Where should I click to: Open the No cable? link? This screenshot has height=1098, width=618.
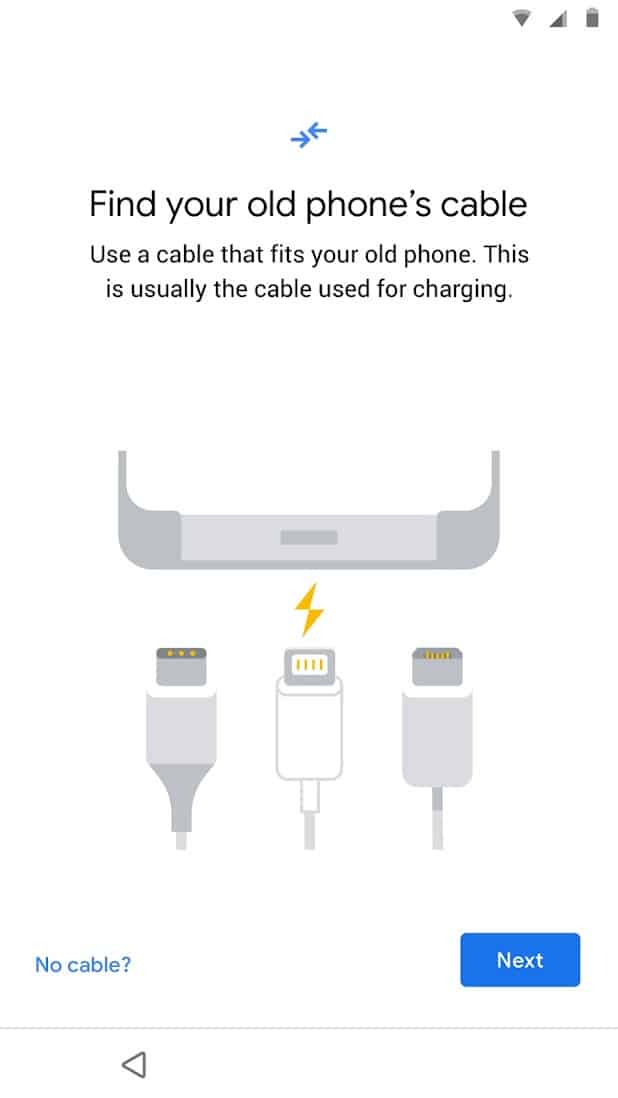(83, 964)
